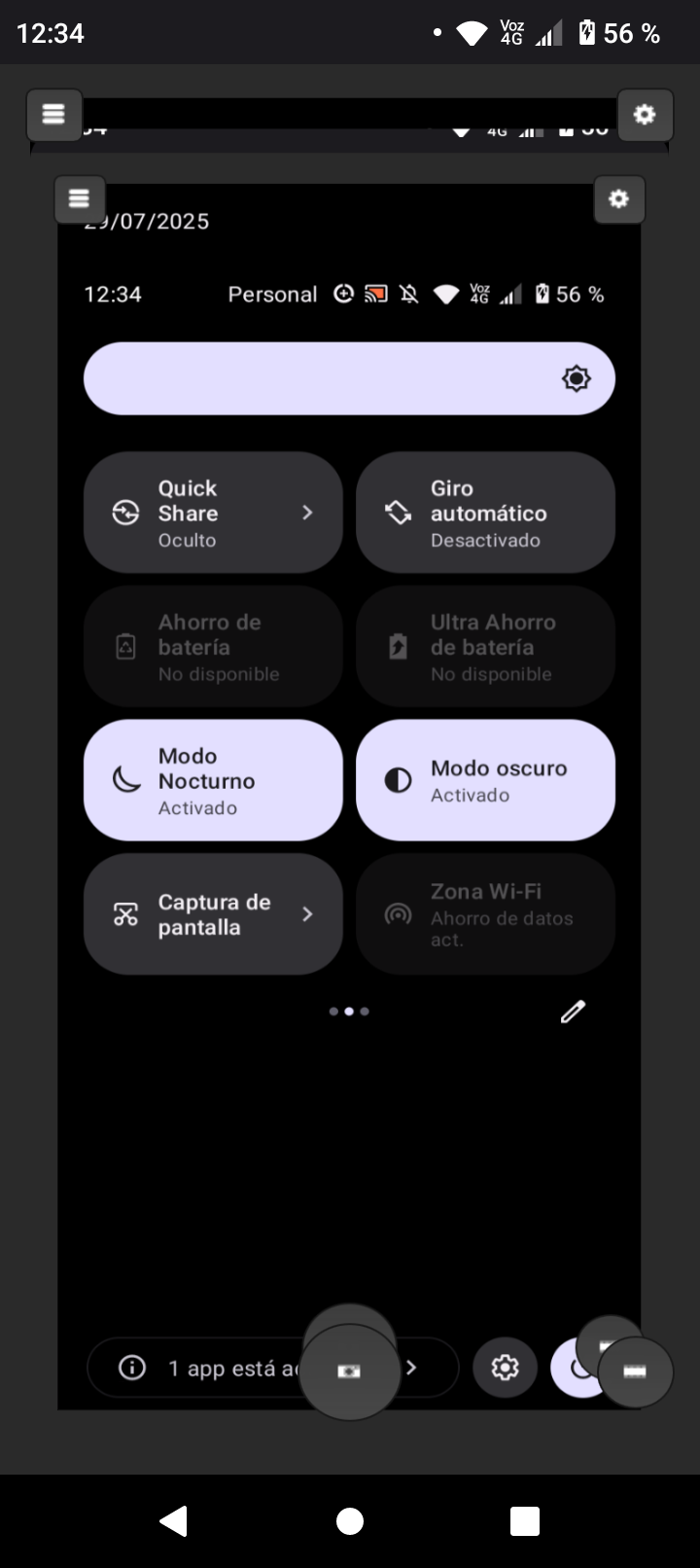Viewport: 700px width, 1568px height.
Task: Open the gear settings of the nested mirror window
Action: pos(618,199)
